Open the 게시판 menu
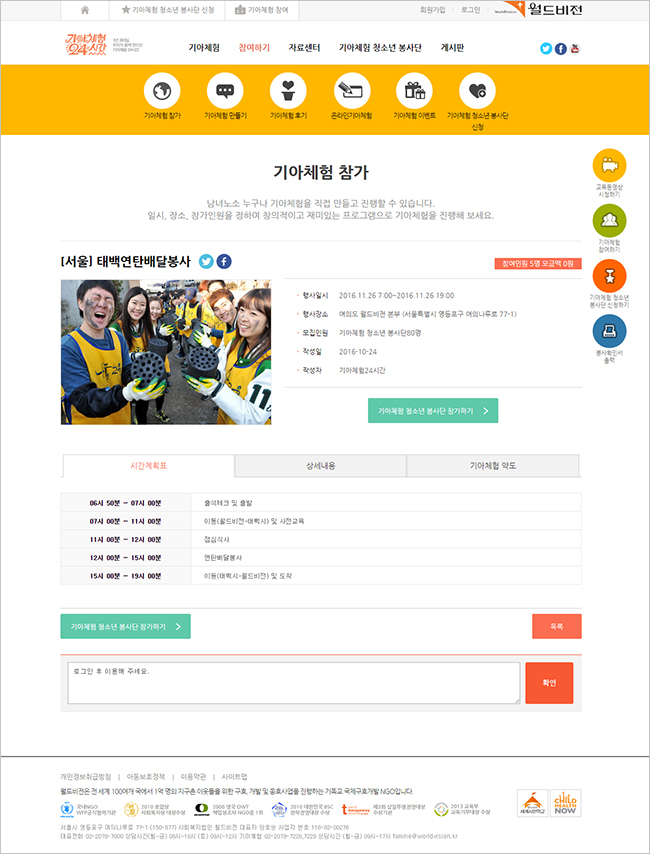This screenshot has height=854, width=650. pos(452,47)
